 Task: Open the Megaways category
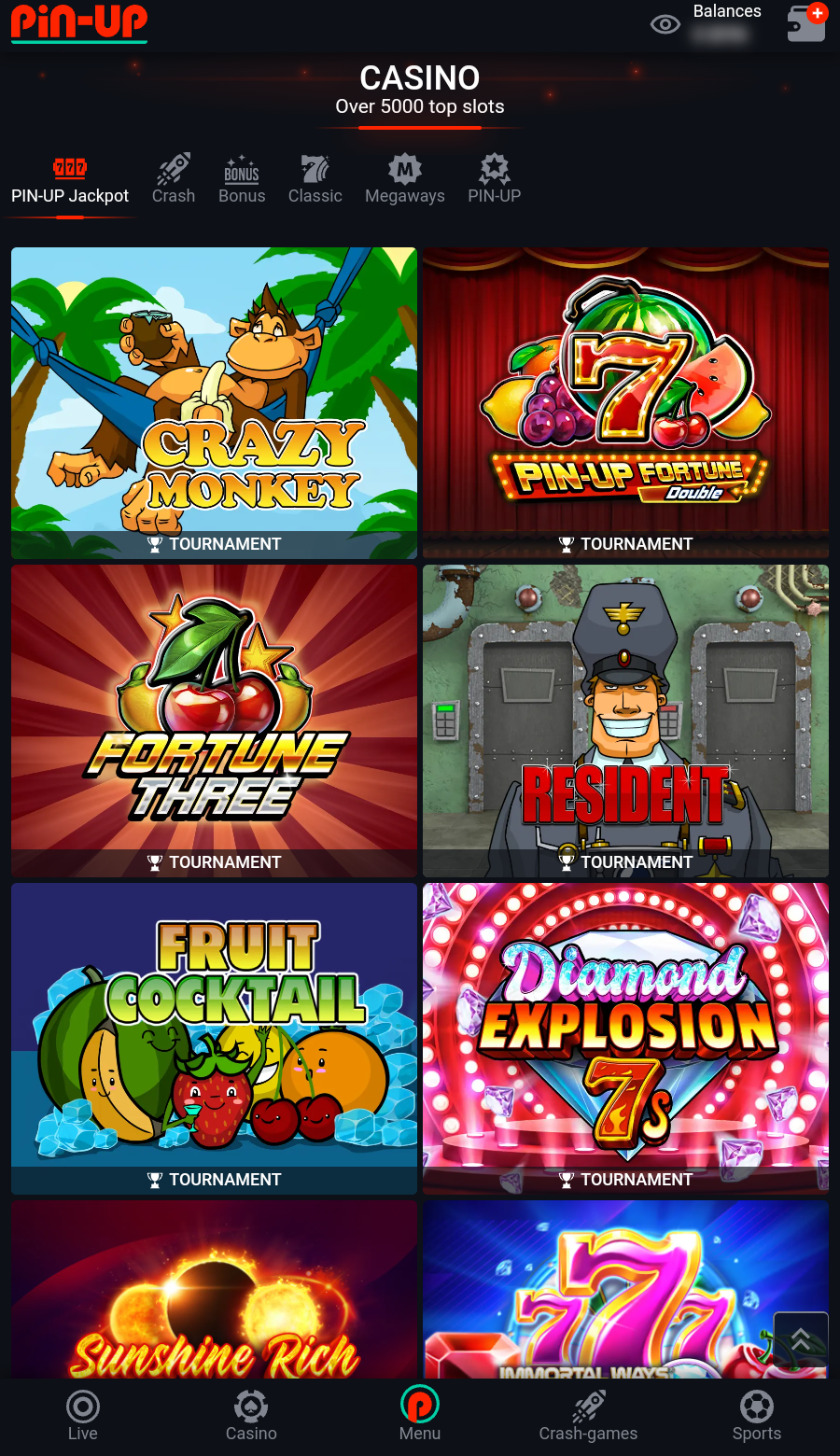coord(404,180)
